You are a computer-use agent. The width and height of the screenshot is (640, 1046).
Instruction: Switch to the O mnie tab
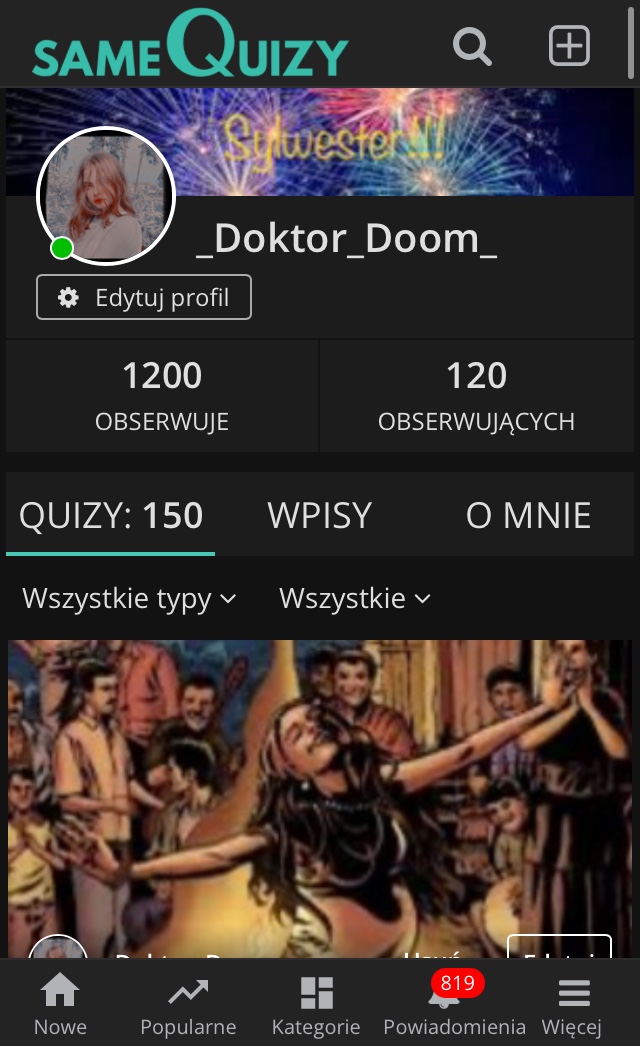click(x=529, y=515)
